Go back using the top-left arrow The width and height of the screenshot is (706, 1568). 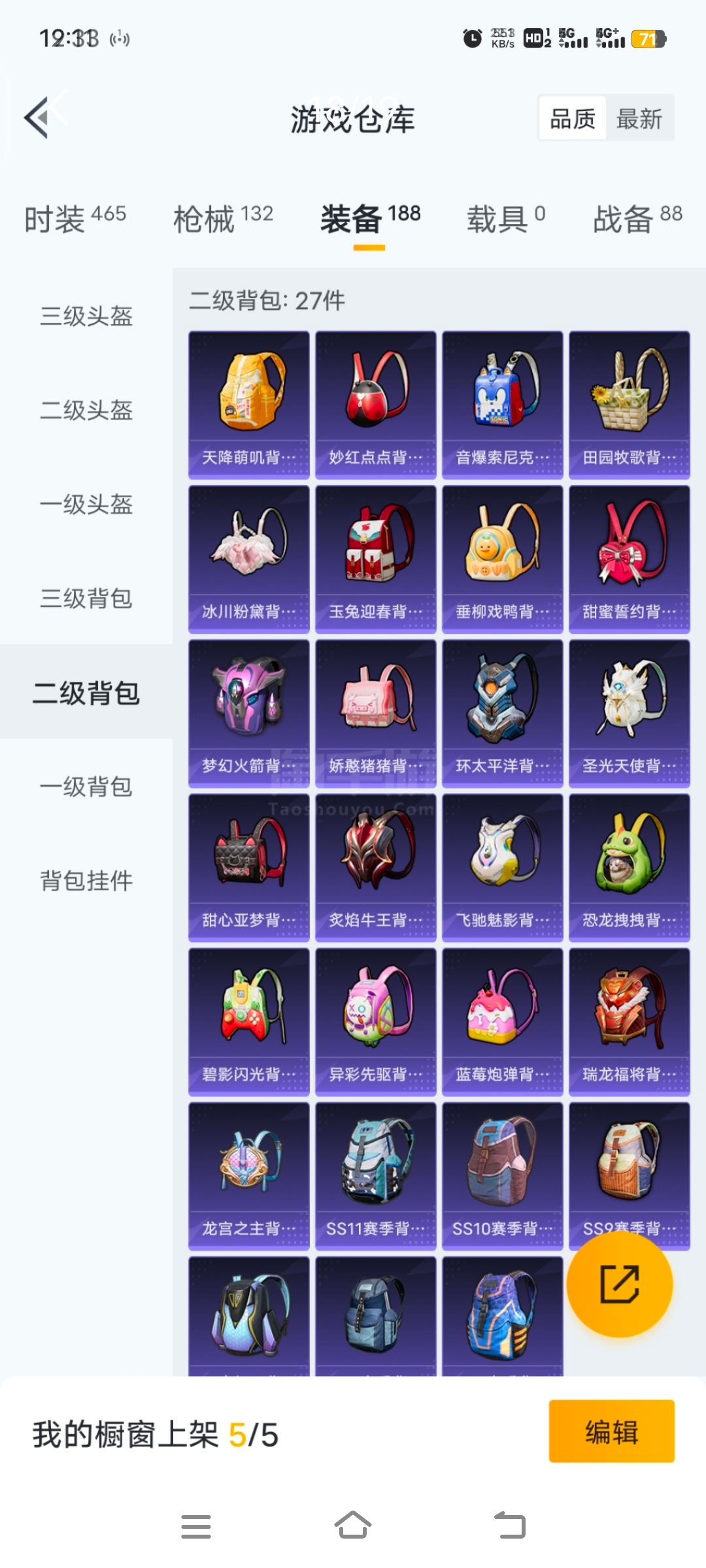tap(38, 118)
